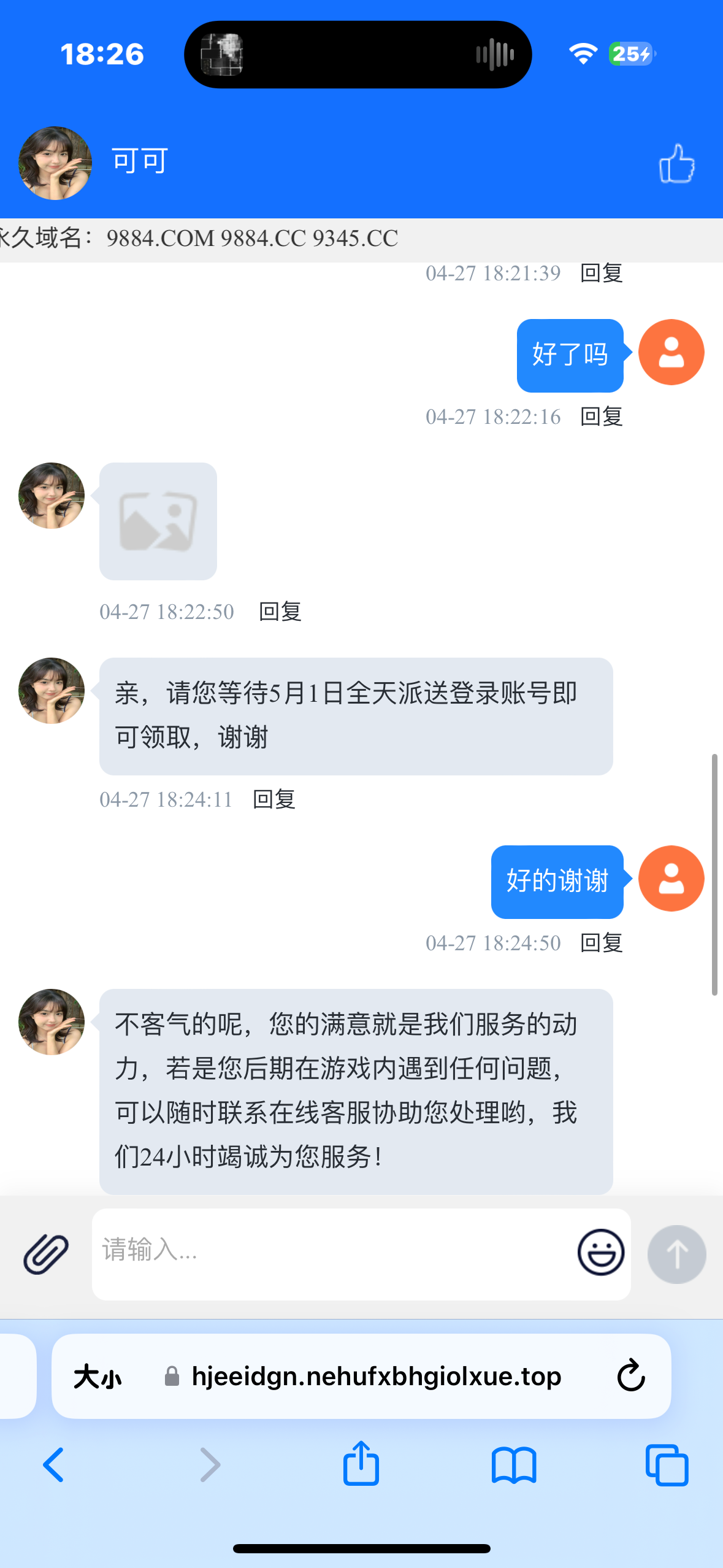Viewport: 723px width, 1568px height.
Task: Reply to the 好了吗 message
Action: [601, 417]
